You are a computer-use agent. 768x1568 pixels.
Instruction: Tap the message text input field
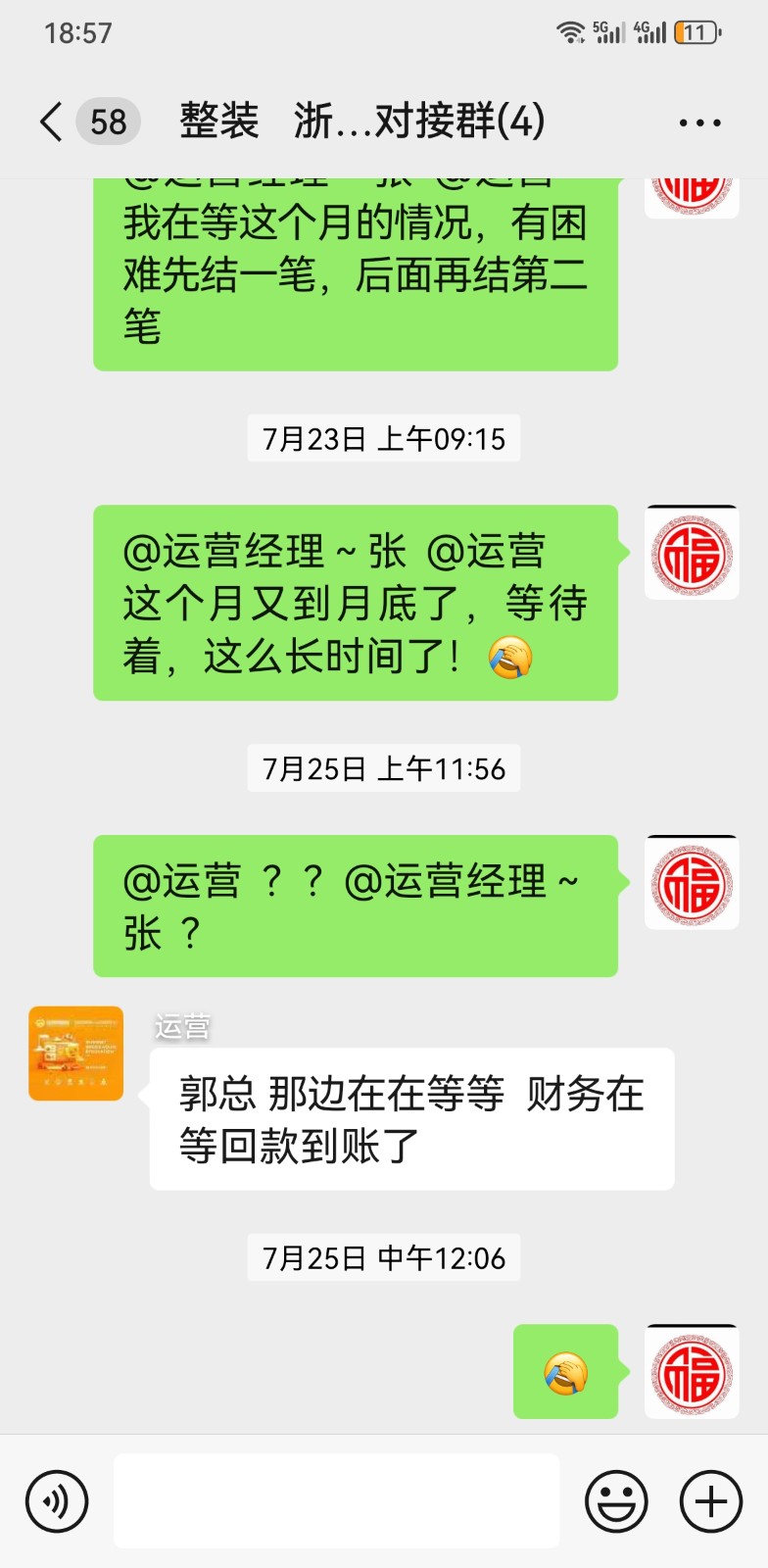(x=336, y=1500)
